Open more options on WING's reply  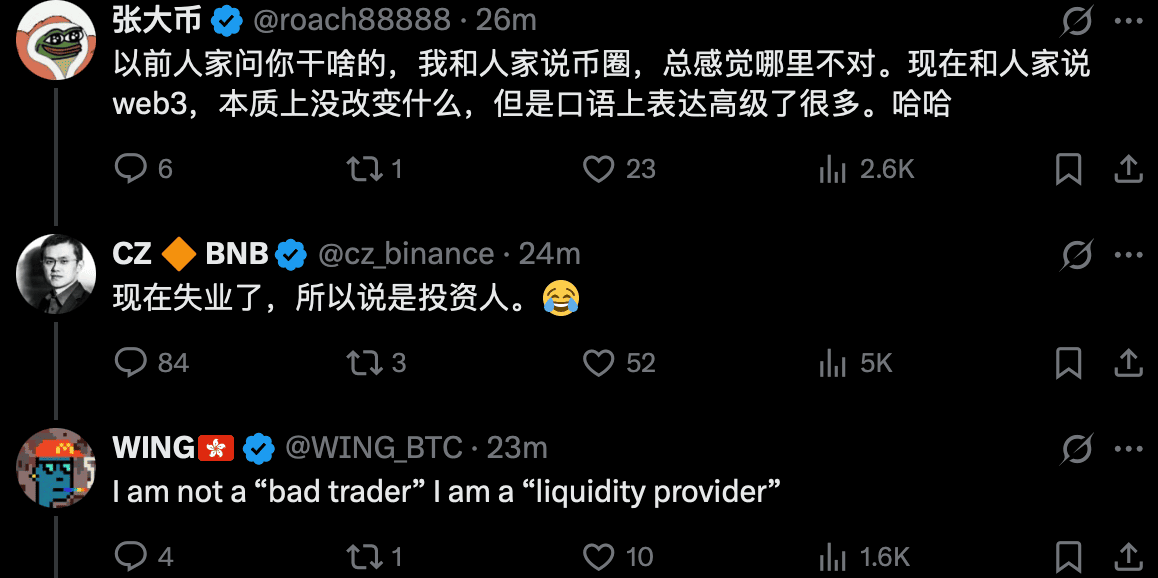[x=1128, y=449]
